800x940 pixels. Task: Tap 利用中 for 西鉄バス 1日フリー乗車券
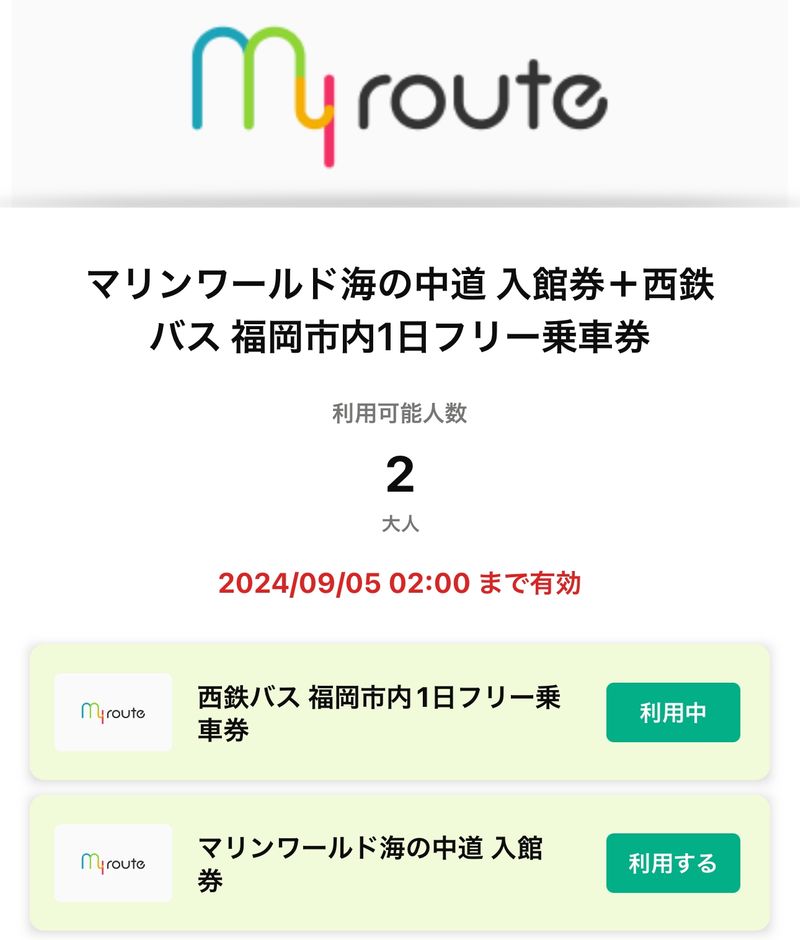point(672,712)
